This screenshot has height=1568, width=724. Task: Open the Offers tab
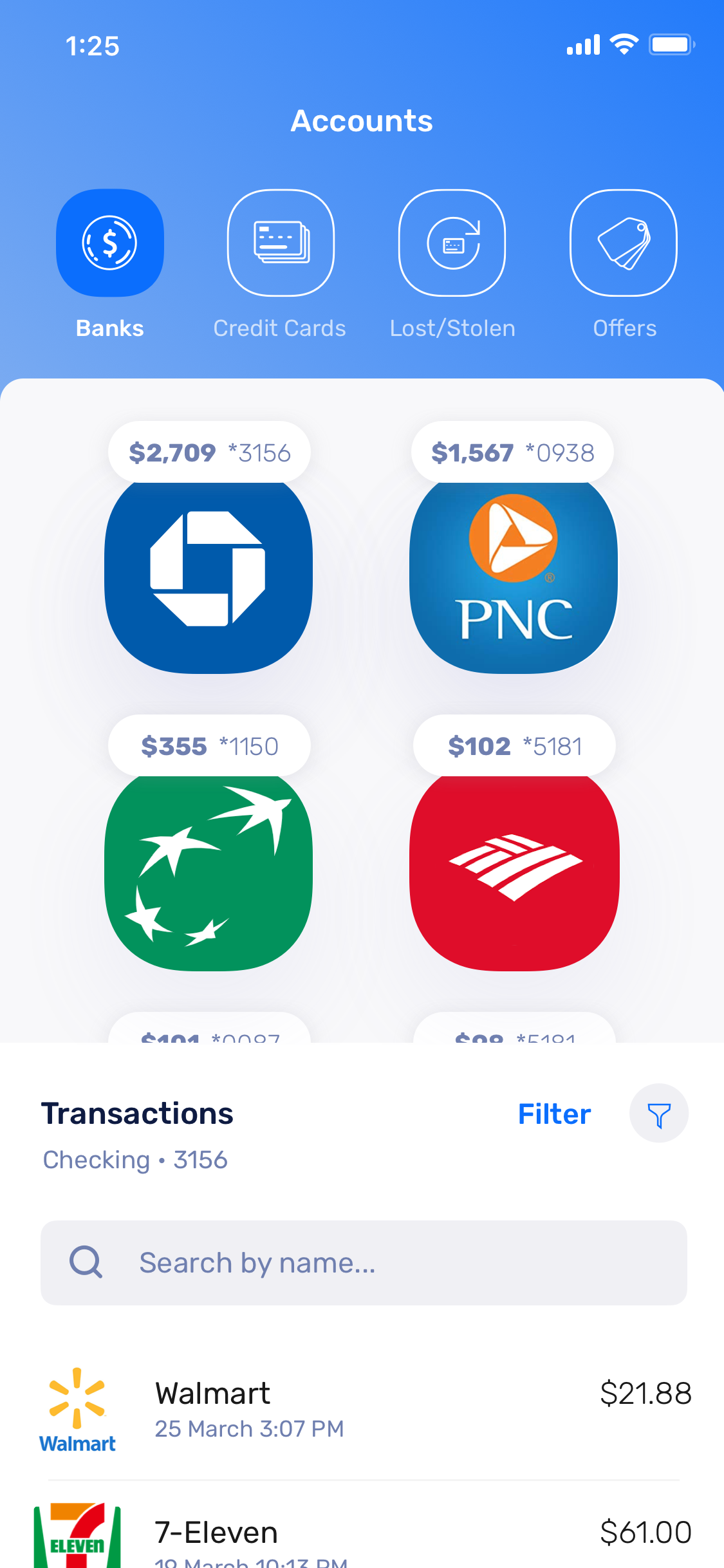click(x=624, y=243)
